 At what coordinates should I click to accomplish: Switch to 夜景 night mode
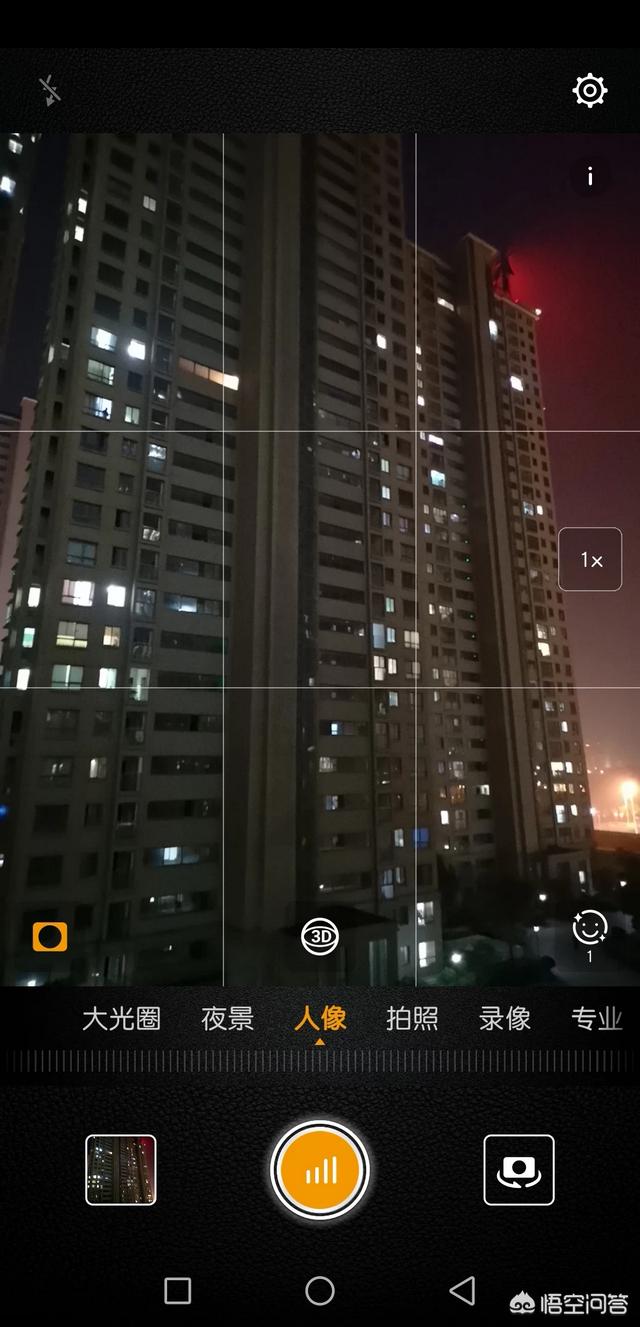point(228,1019)
